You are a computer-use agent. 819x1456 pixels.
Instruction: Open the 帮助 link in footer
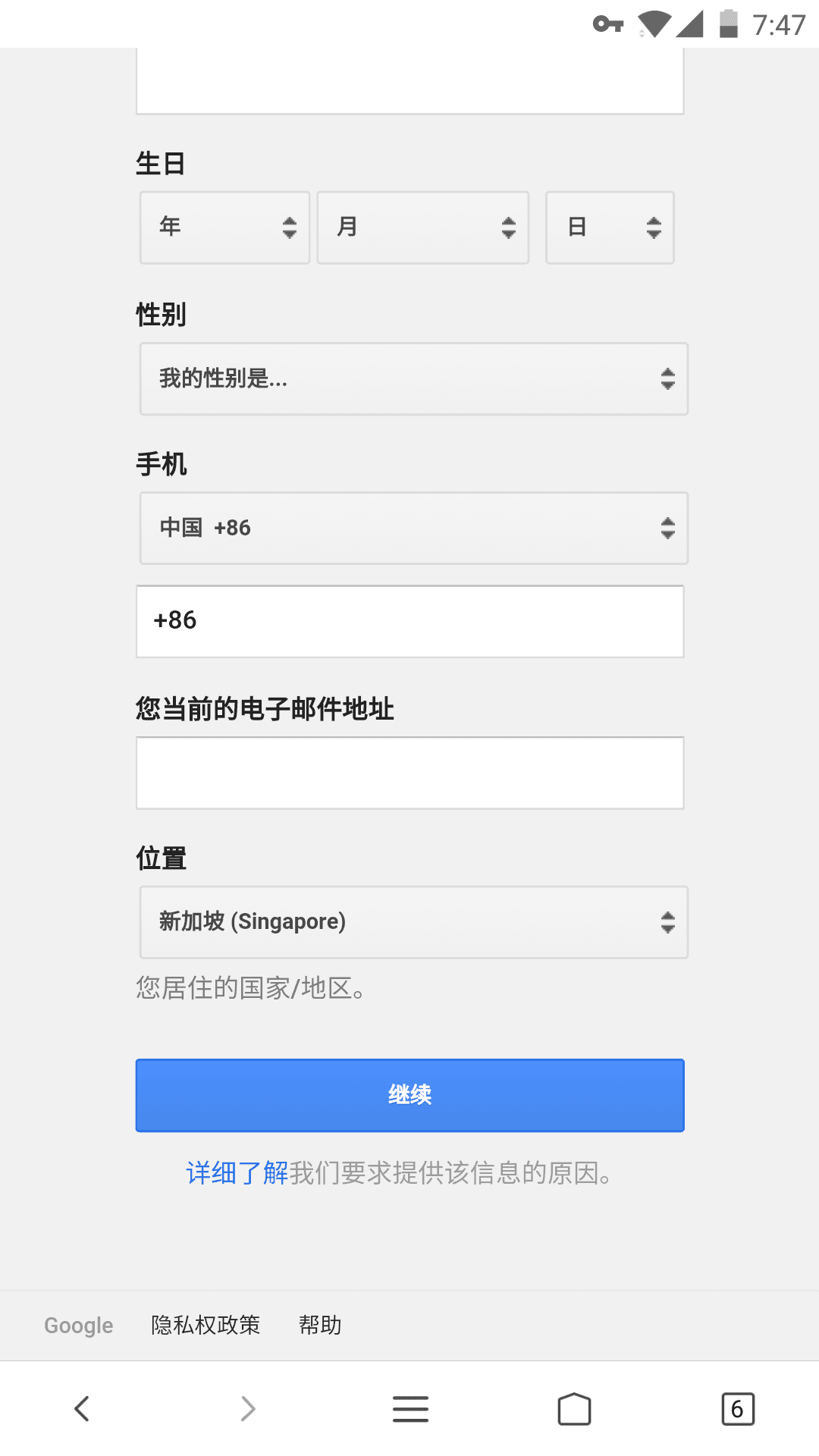320,1325
